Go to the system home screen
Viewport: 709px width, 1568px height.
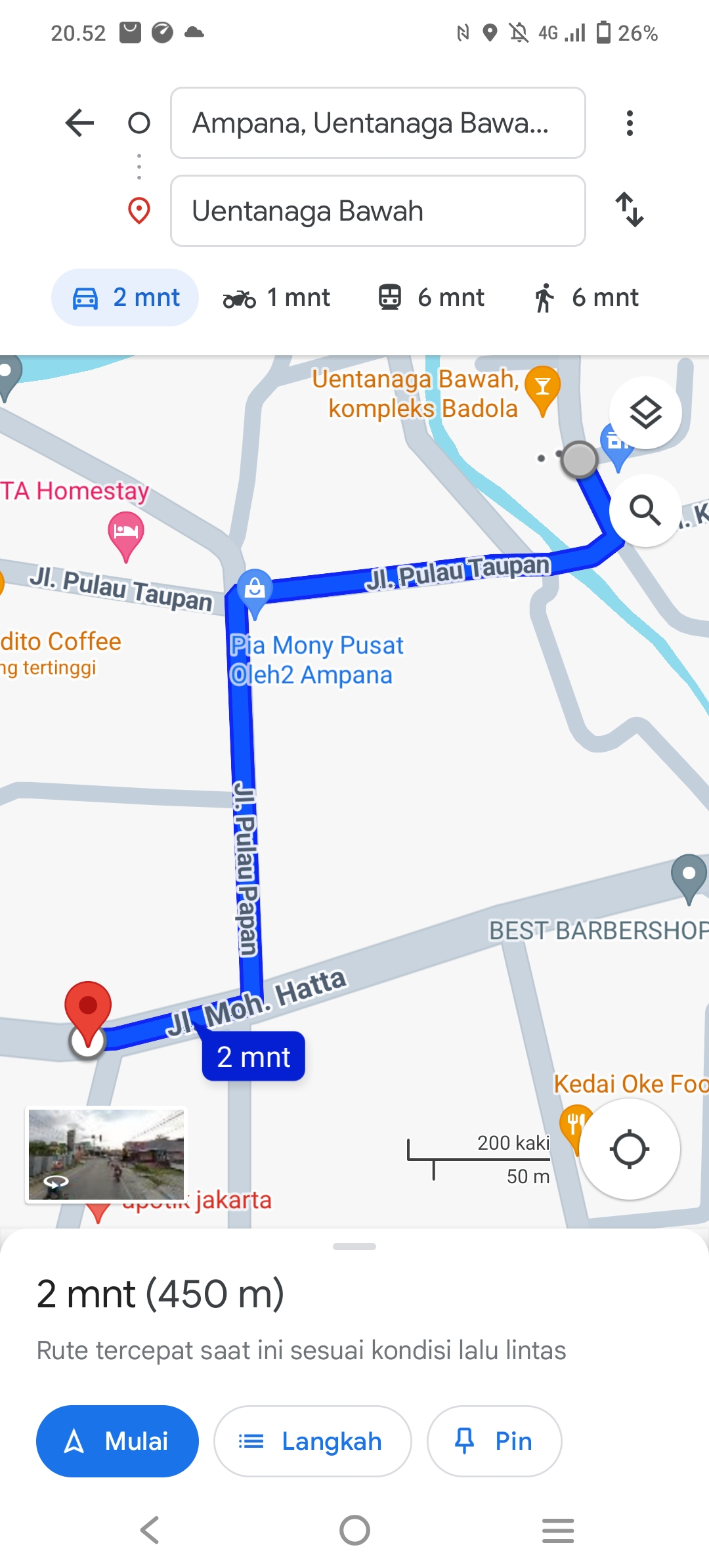click(x=354, y=1531)
